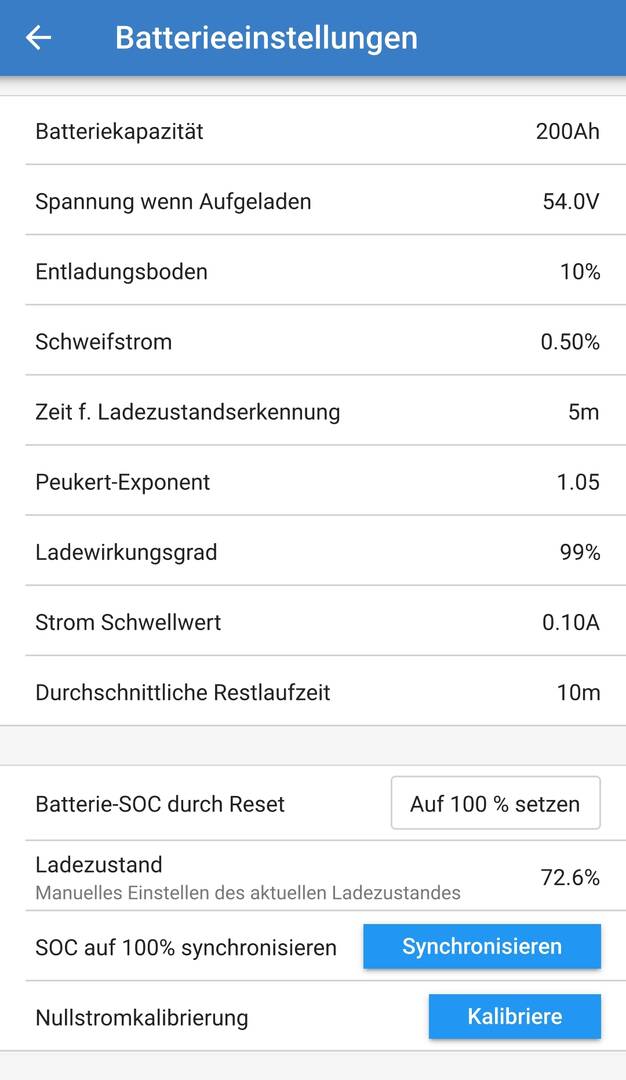Change the Schweifstrom percentage
The height and width of the screenshot is (1080, 626).
click(x=313, y=342)
